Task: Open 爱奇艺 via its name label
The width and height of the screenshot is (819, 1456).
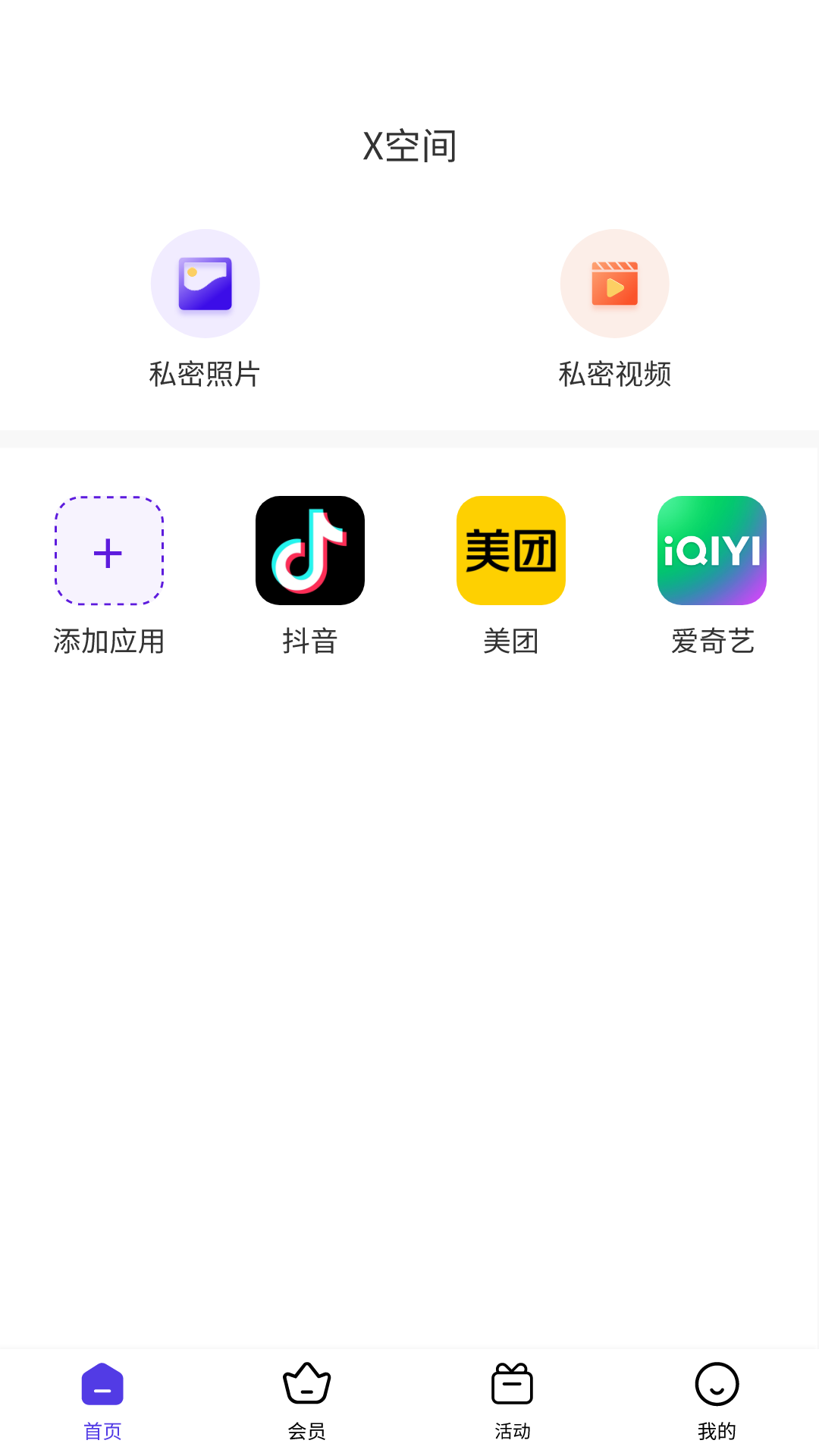Action: coord(712,641)
